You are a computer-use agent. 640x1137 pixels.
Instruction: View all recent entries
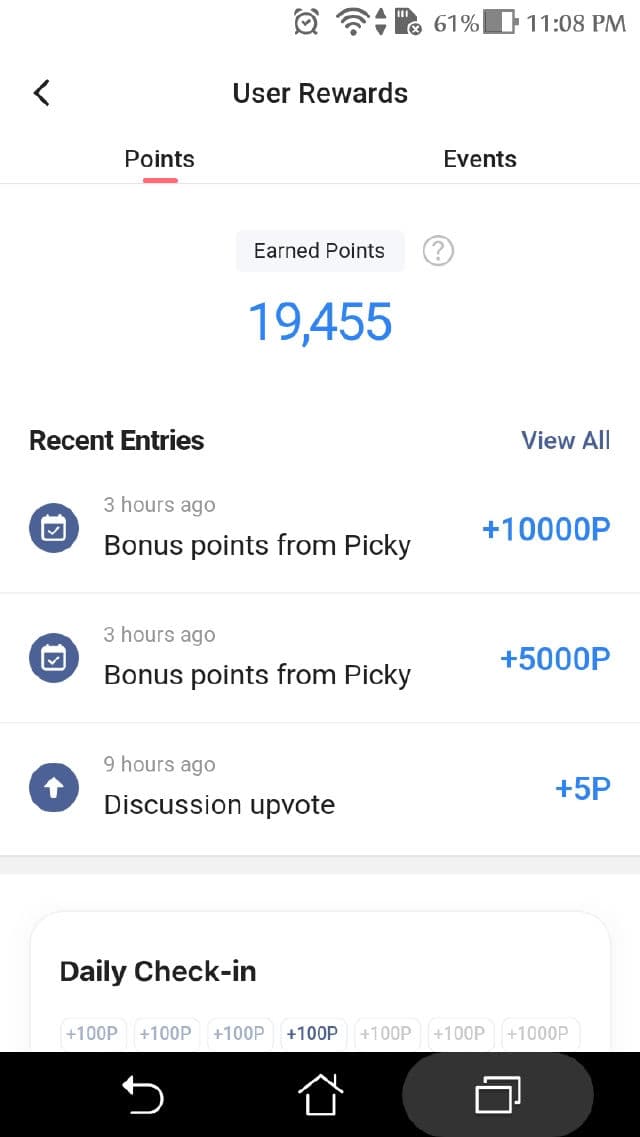tap(565, 440)
